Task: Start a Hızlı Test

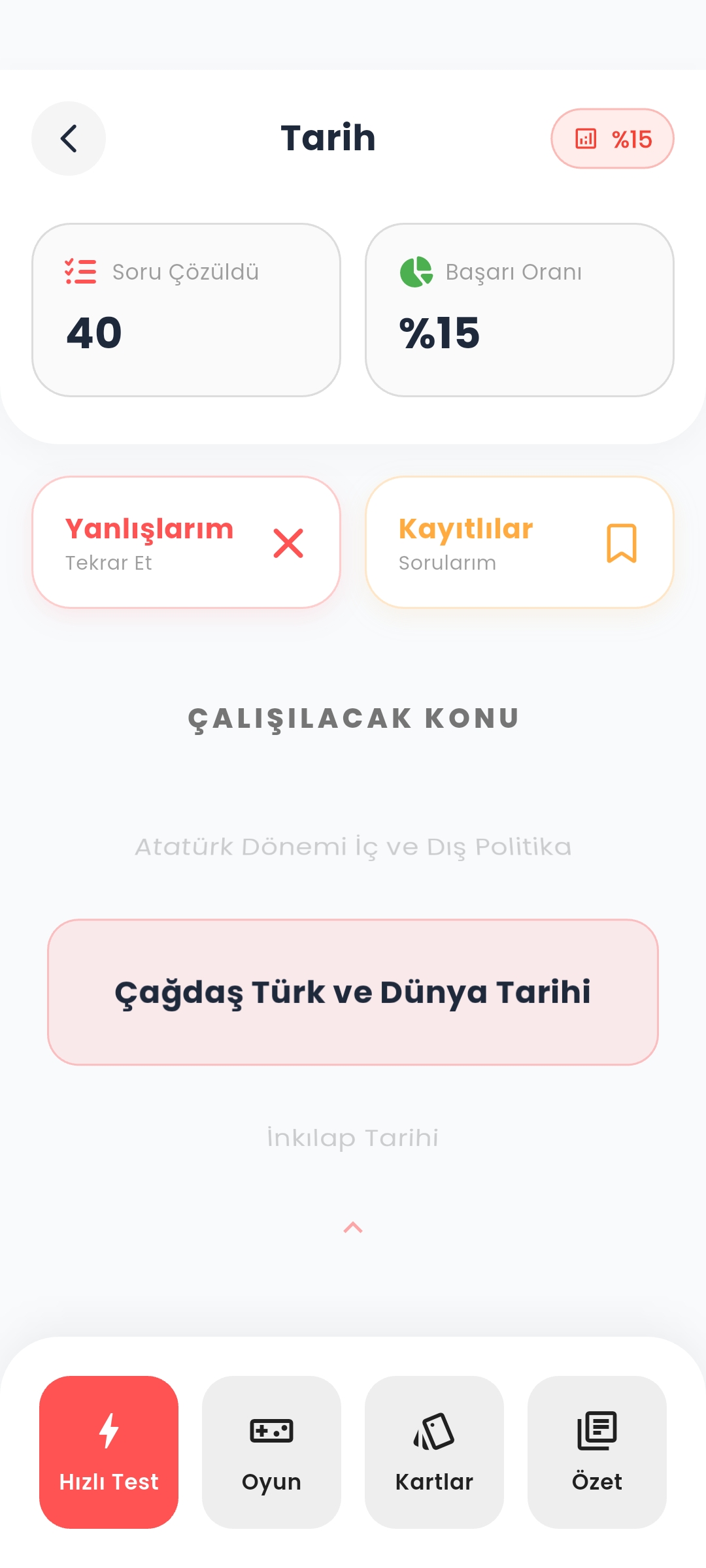Action: (109, 1452)
